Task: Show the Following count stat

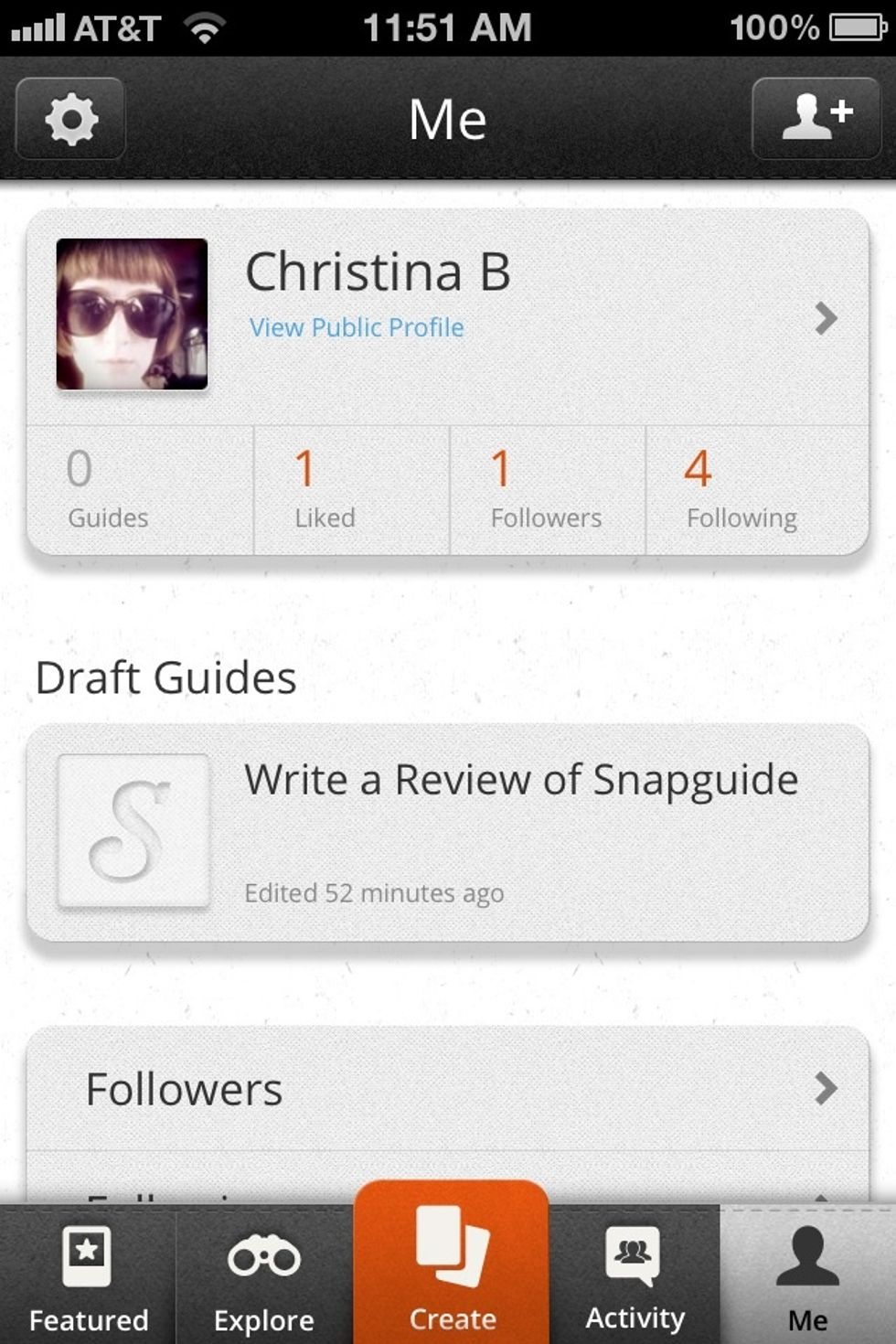Action: click(x=755, y=491)
